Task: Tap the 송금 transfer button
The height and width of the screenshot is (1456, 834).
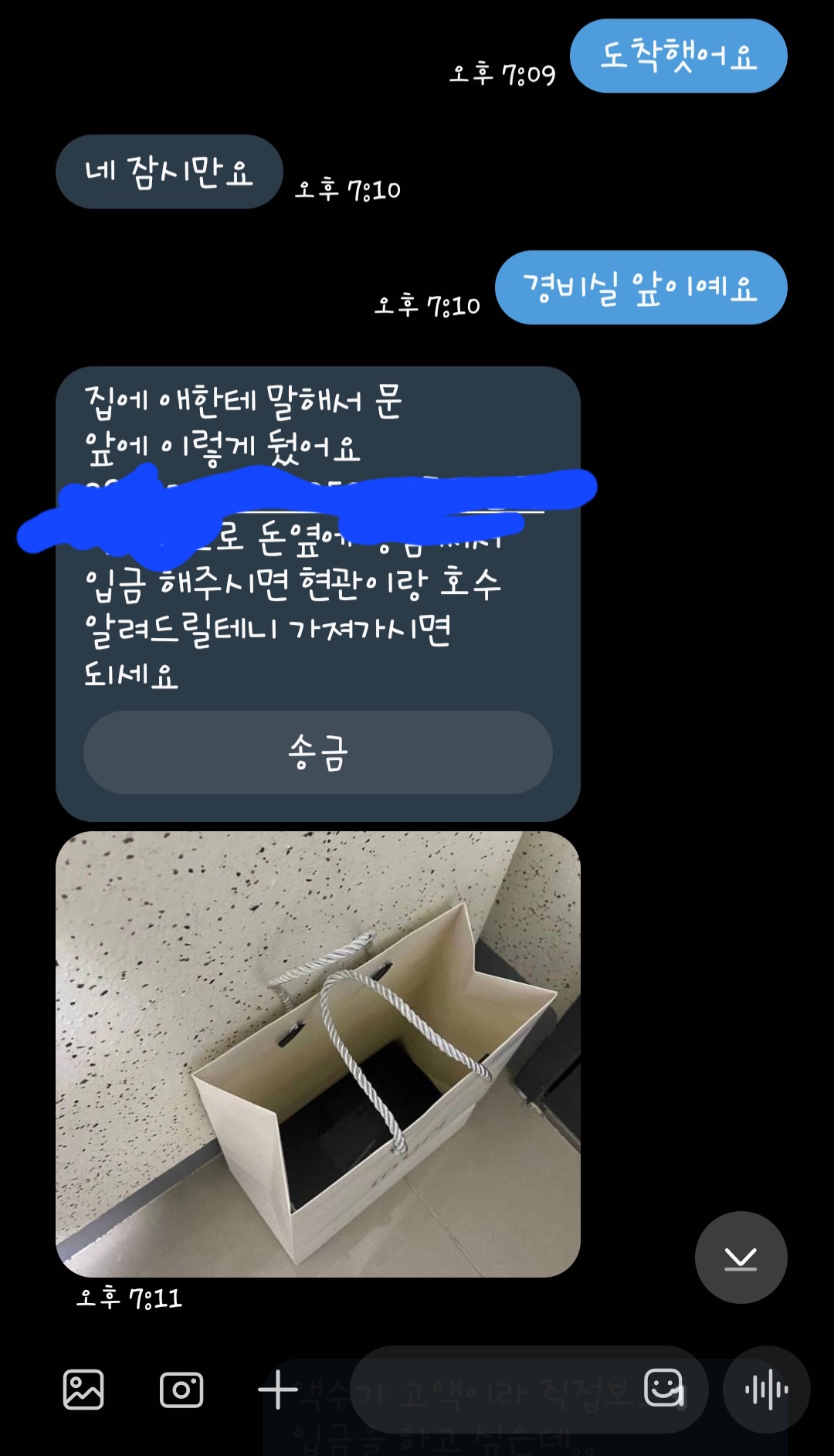Action: [x=317, y=752]
